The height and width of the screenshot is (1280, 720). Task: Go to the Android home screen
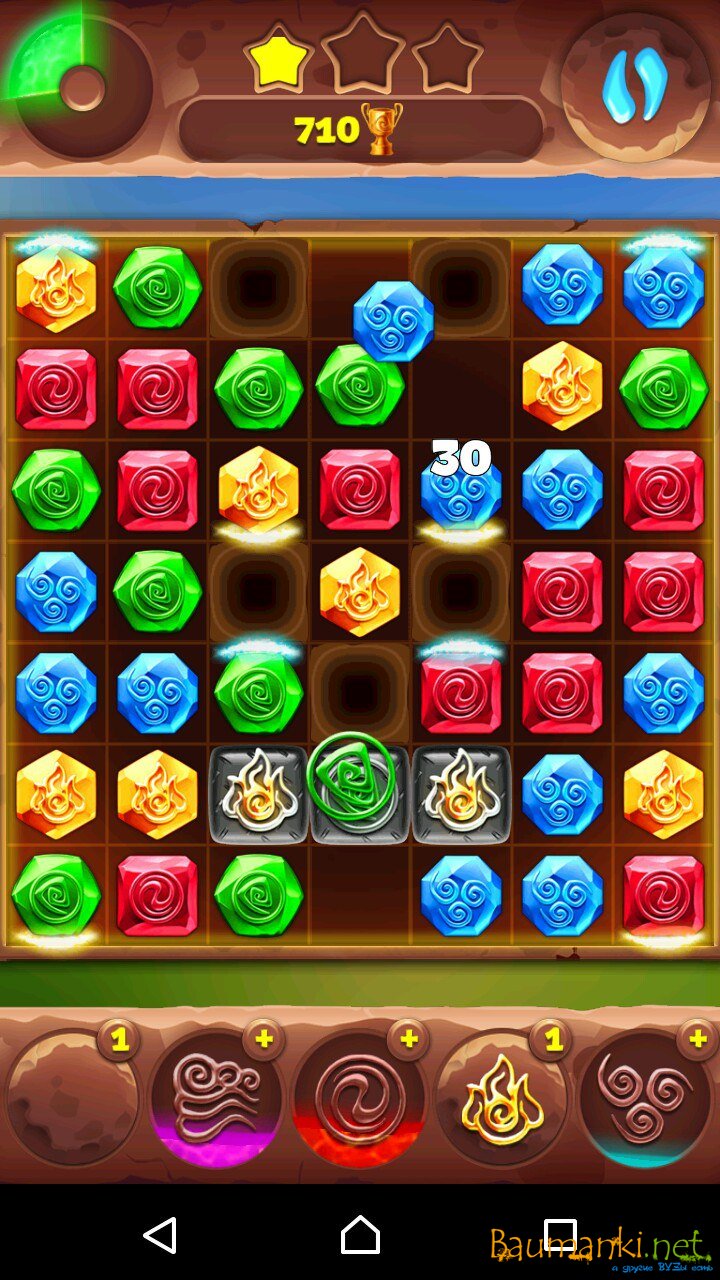(x=360, y=1235)
